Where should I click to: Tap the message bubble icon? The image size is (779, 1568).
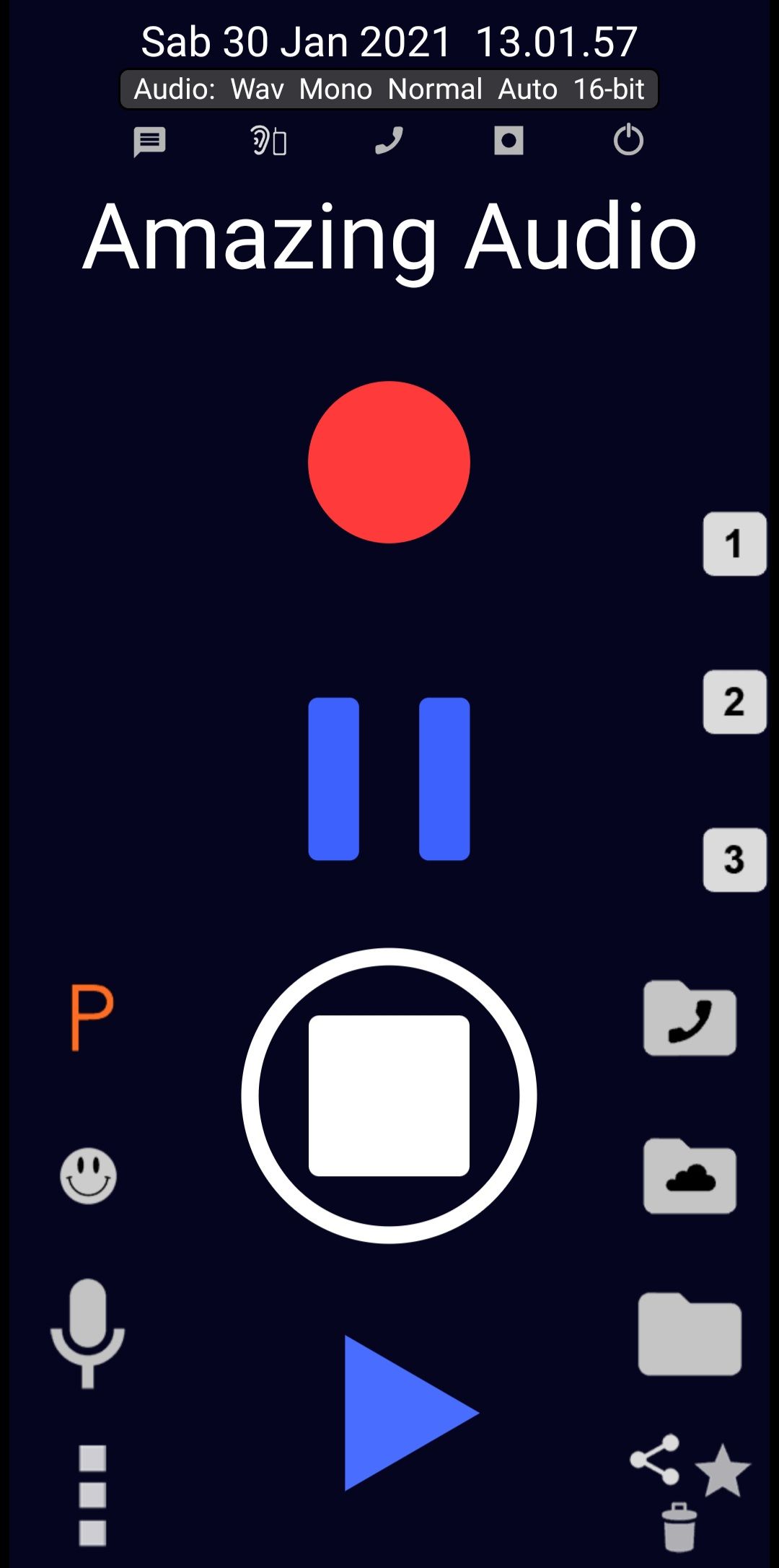[x=149, y=141]
